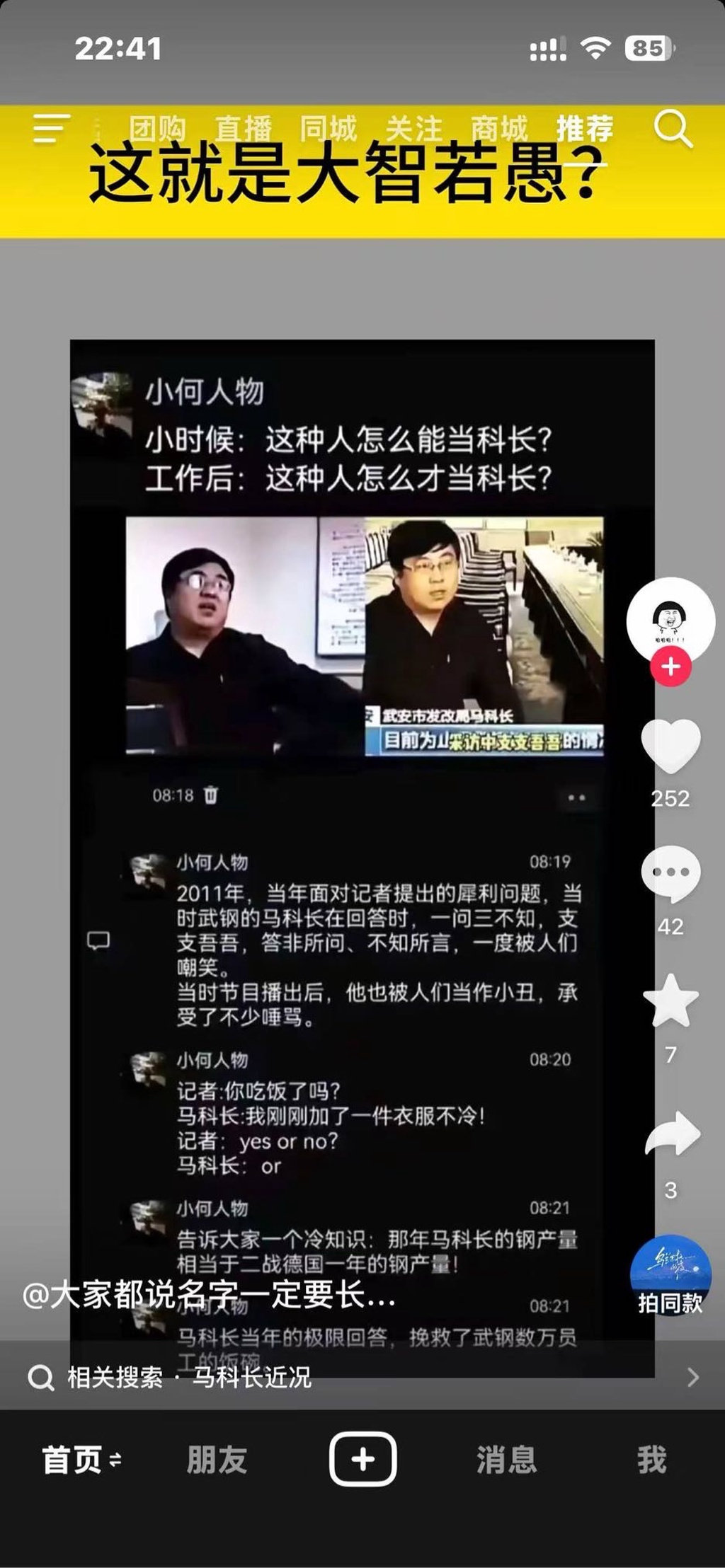Like this video with the heart

[670, 746]
